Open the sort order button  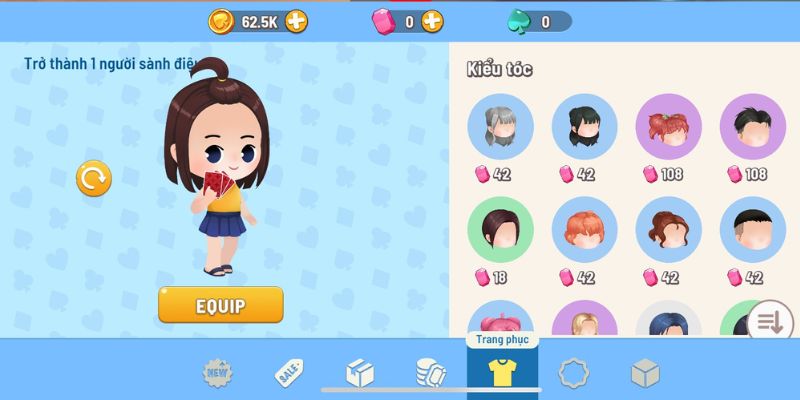click(x=770, y=322)
